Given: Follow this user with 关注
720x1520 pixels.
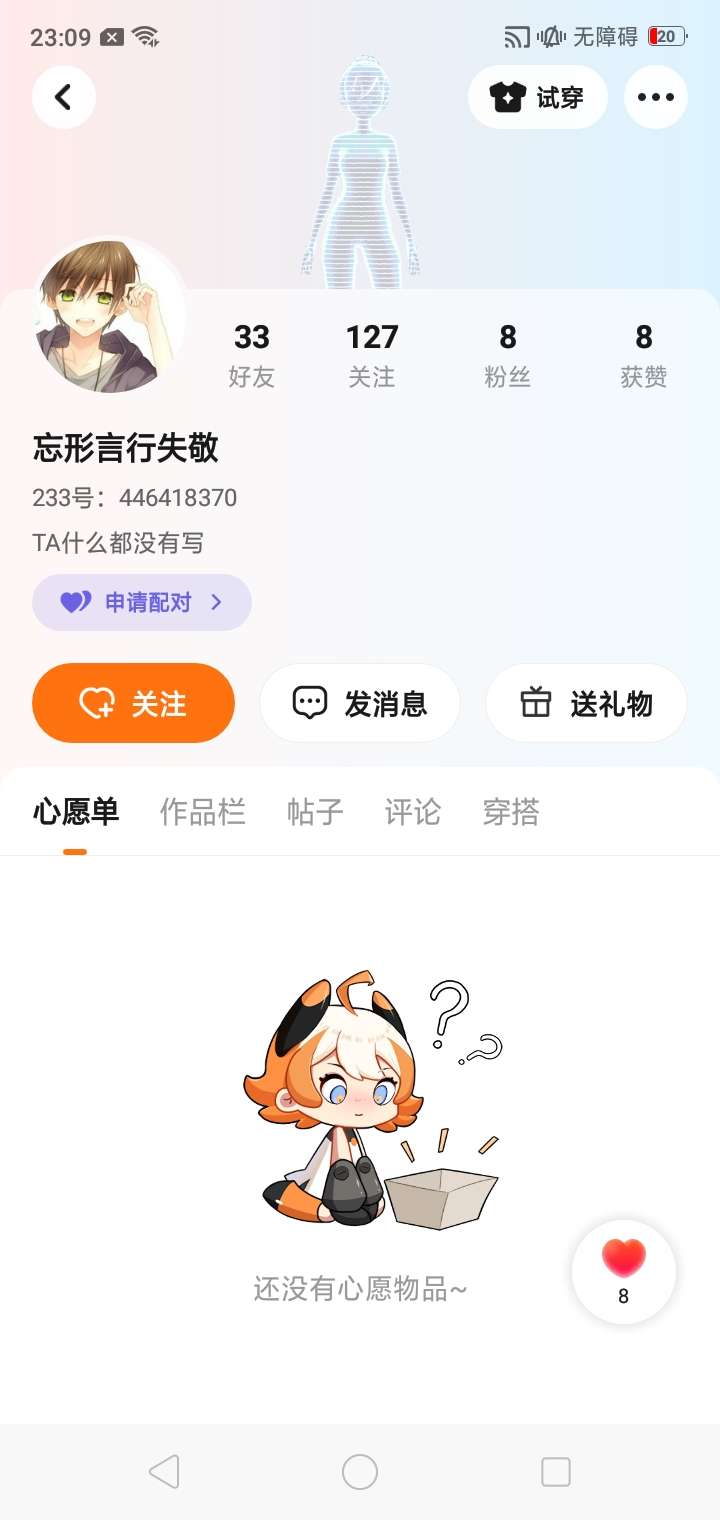Looking at the screenshot, I should click(133, 703).
